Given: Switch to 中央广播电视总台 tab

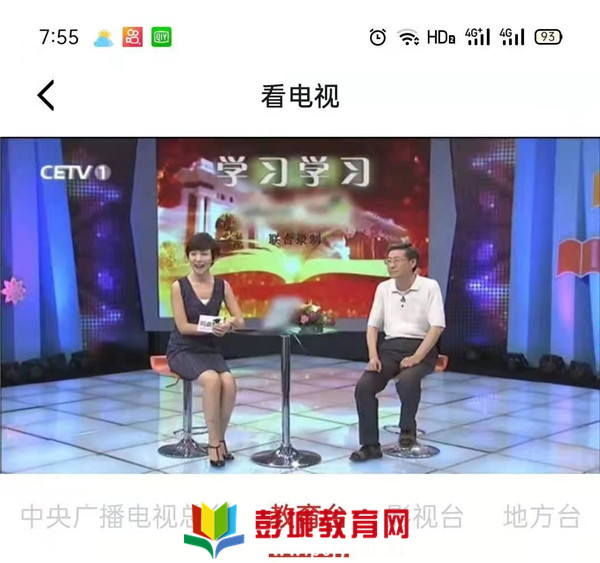Looking at the screenshot, I should [105, 517].
